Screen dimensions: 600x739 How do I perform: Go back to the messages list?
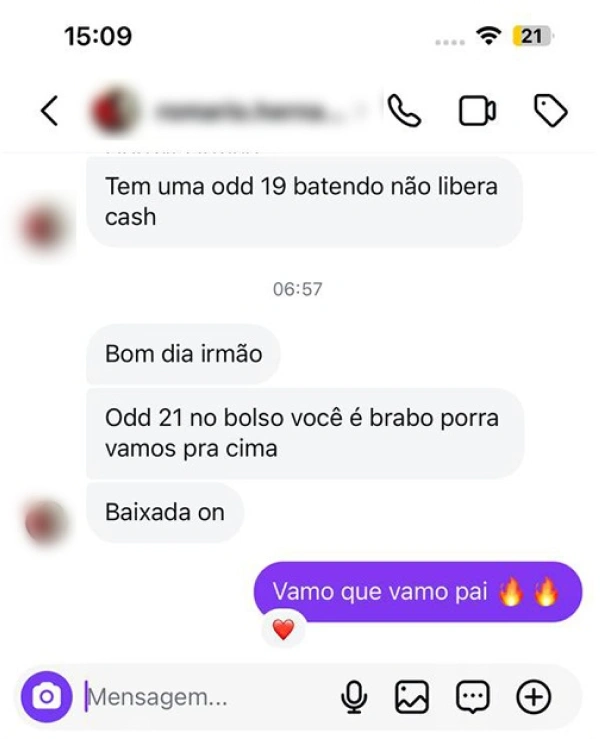pyautogui.click(x=49, y=111)
